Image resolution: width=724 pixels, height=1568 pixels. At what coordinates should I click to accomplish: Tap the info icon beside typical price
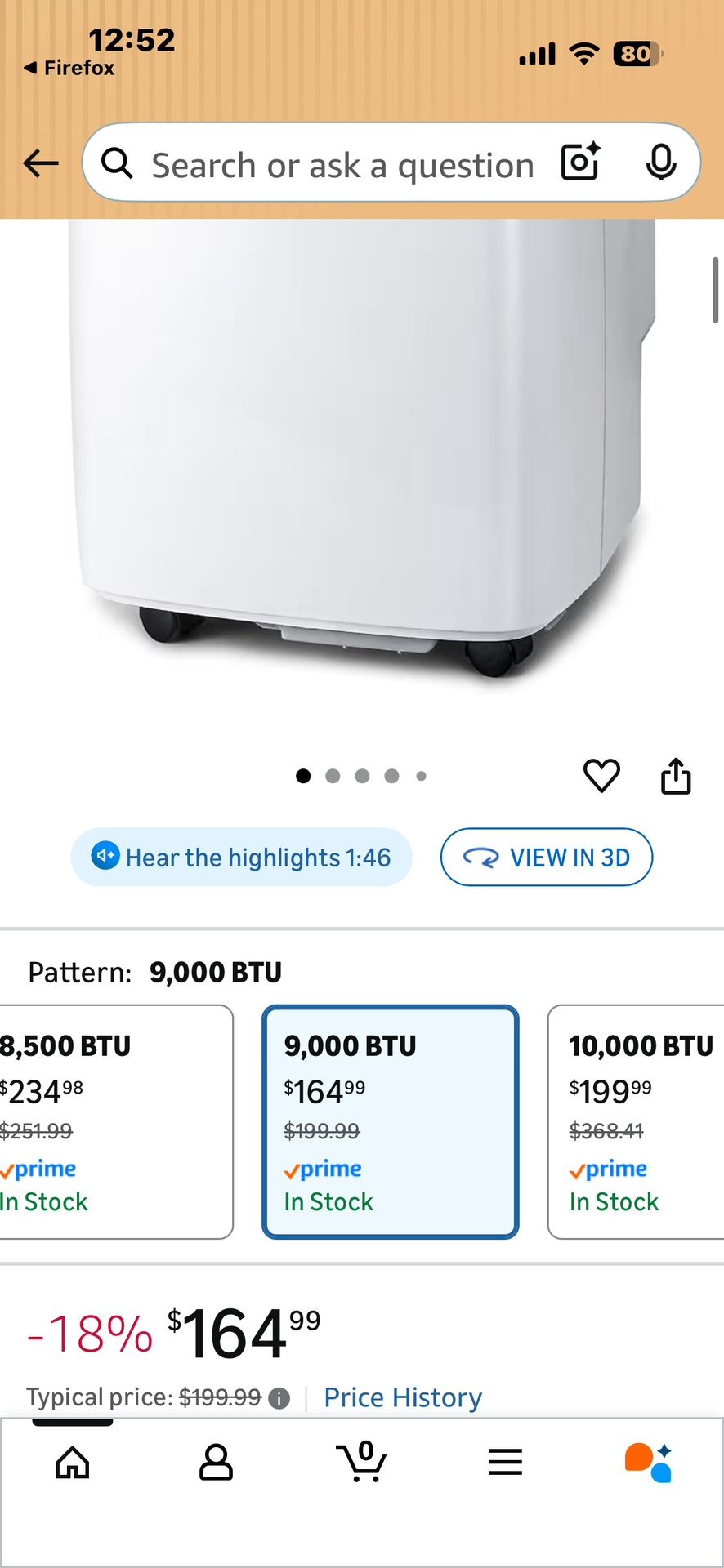pos(277,1397)
